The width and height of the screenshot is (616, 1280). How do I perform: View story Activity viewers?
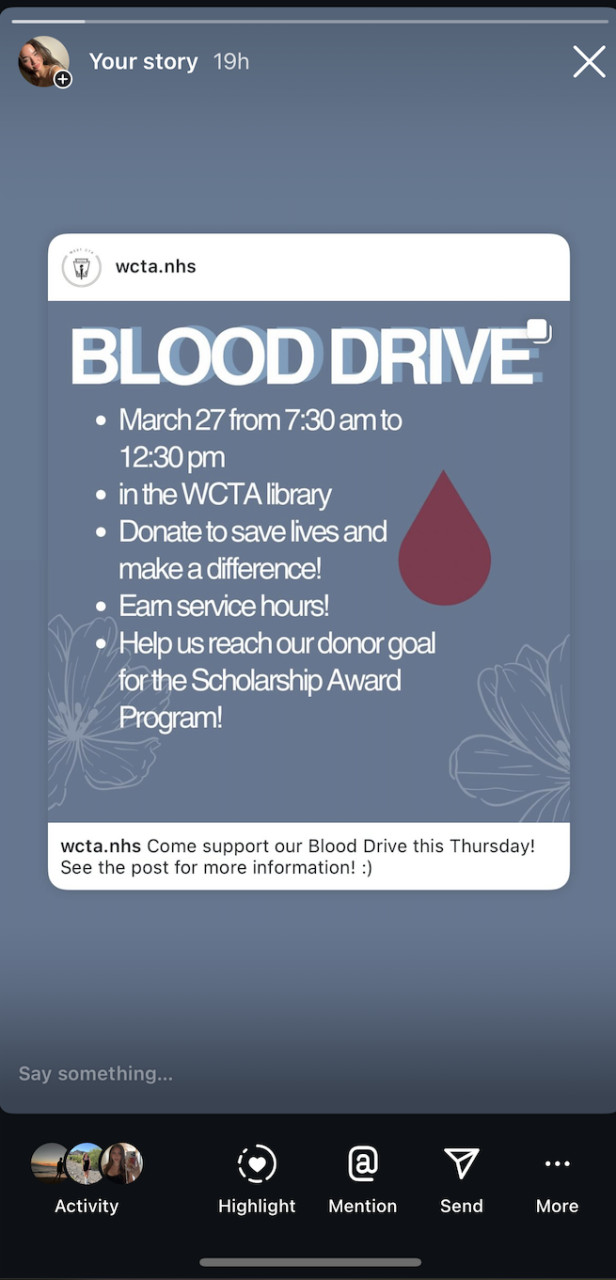(x=86, y=1178)
